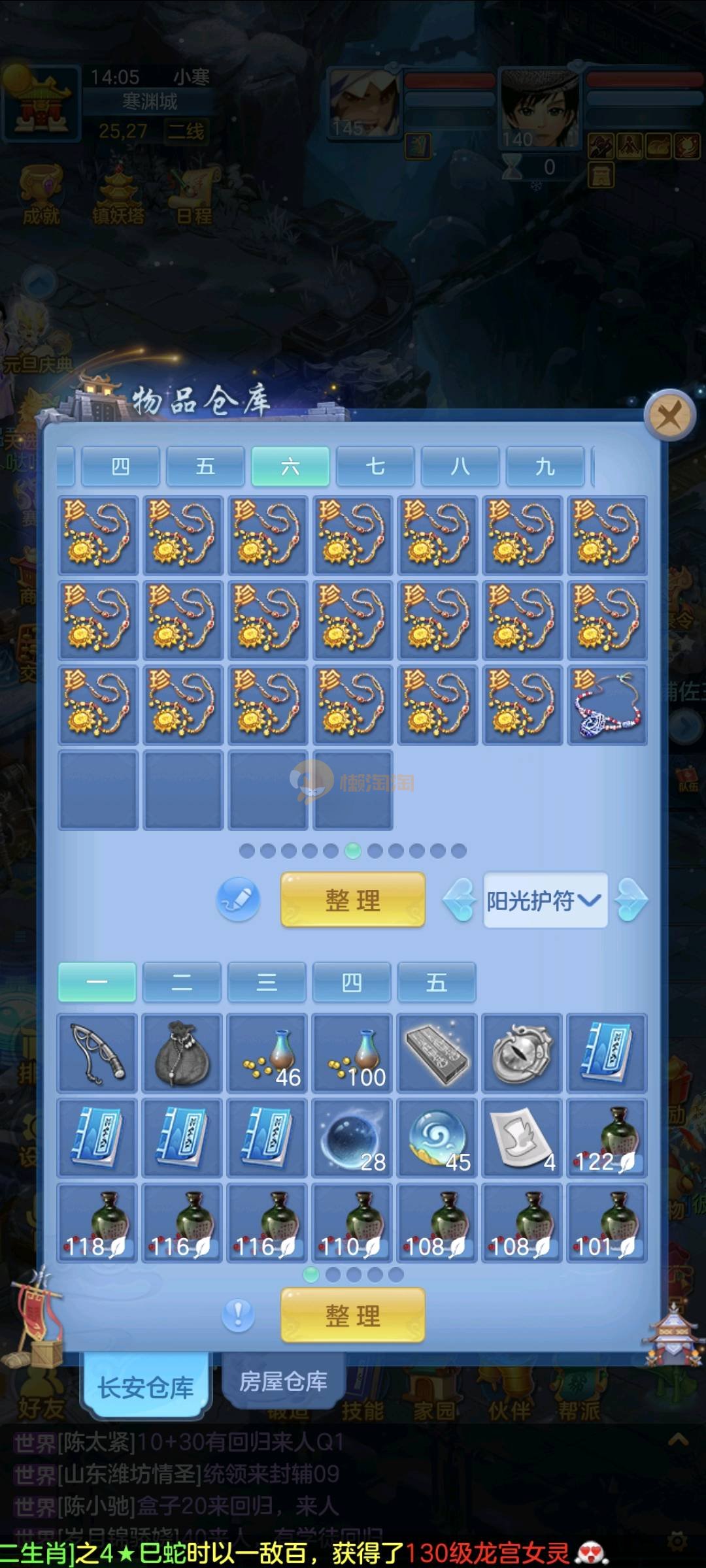Screen dimensions: 706x1568
Task: Switch to warehouse page 八
Action: (x=460, y=466)
